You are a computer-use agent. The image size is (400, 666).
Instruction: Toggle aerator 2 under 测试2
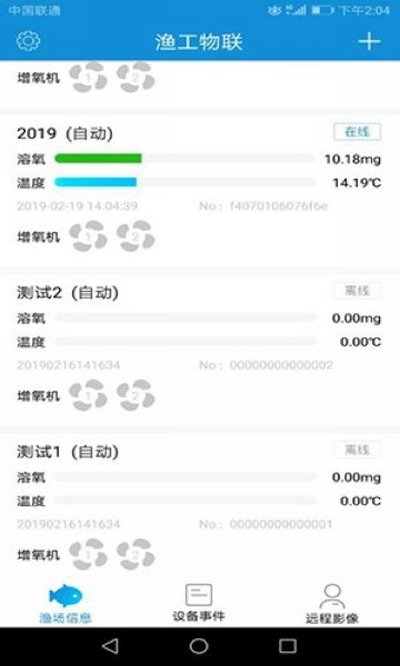136,395
